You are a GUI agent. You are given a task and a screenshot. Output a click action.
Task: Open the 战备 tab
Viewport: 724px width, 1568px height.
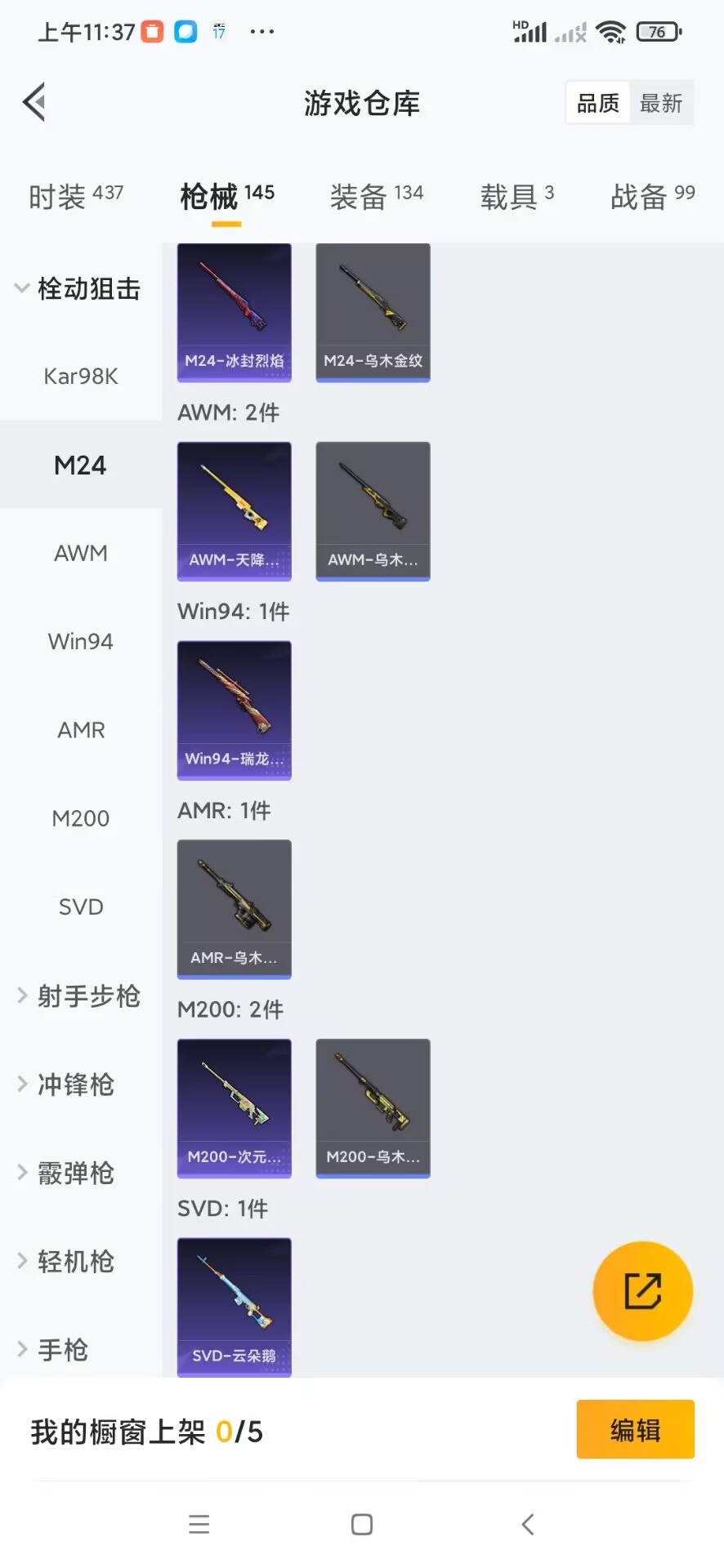coord(652,196)
